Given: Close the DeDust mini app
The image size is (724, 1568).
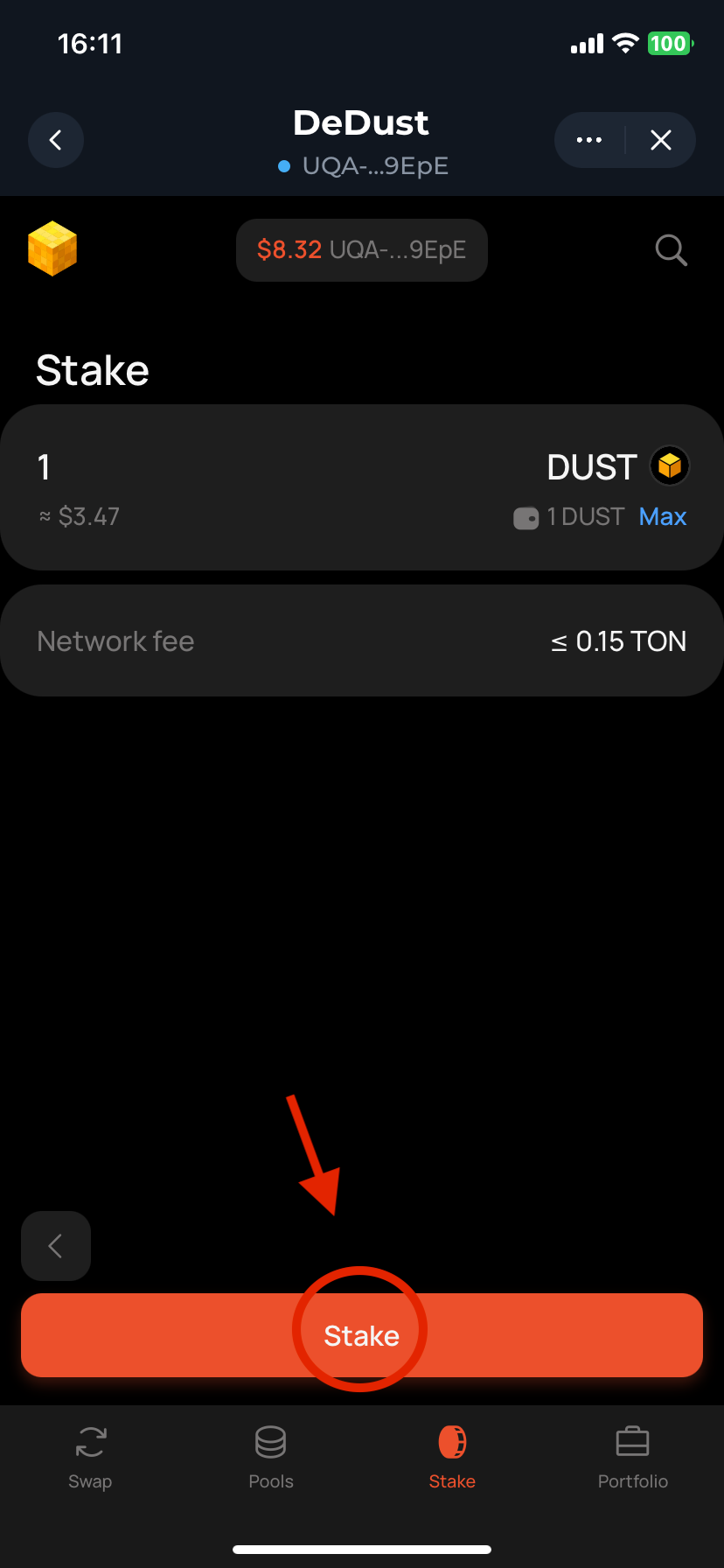Looking at the screenshot, I should pyautogui.click(x=661, y=140).
